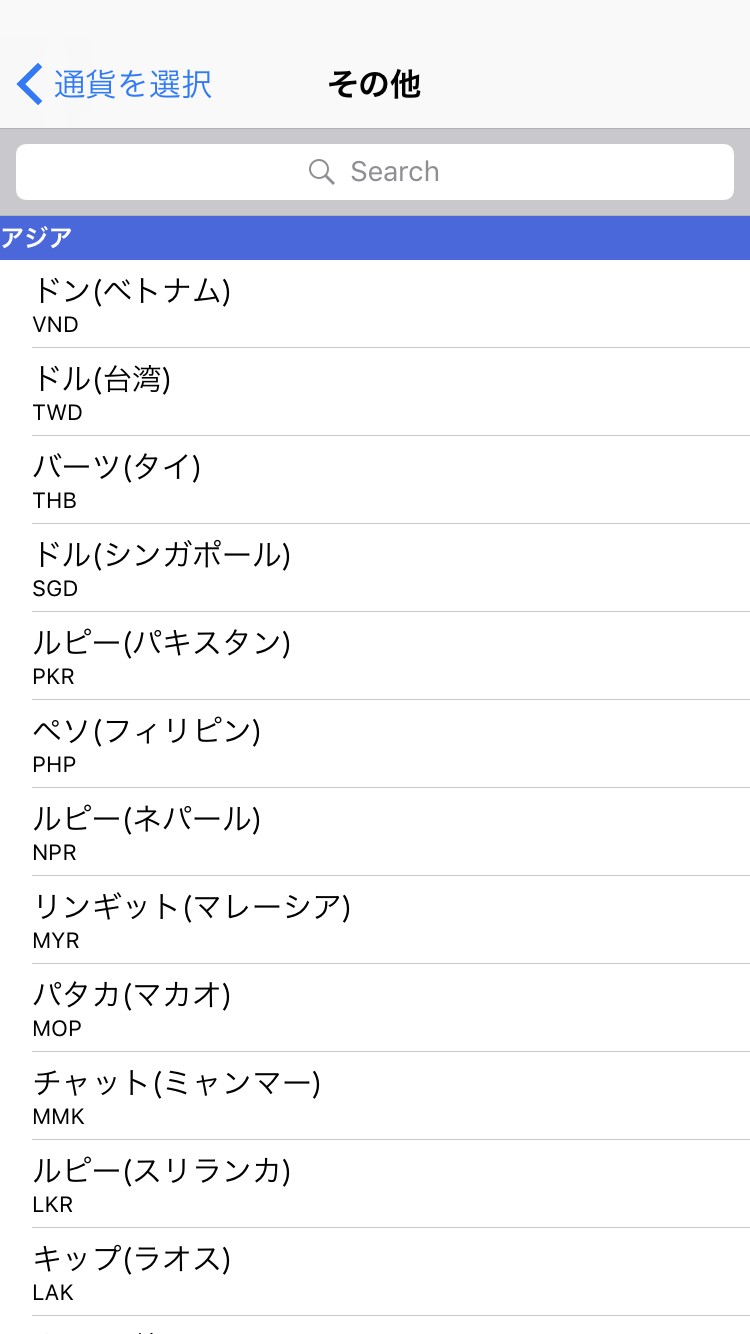
Task: Select ルピー(ネパール) NPR
Action: tap(375, 832)
